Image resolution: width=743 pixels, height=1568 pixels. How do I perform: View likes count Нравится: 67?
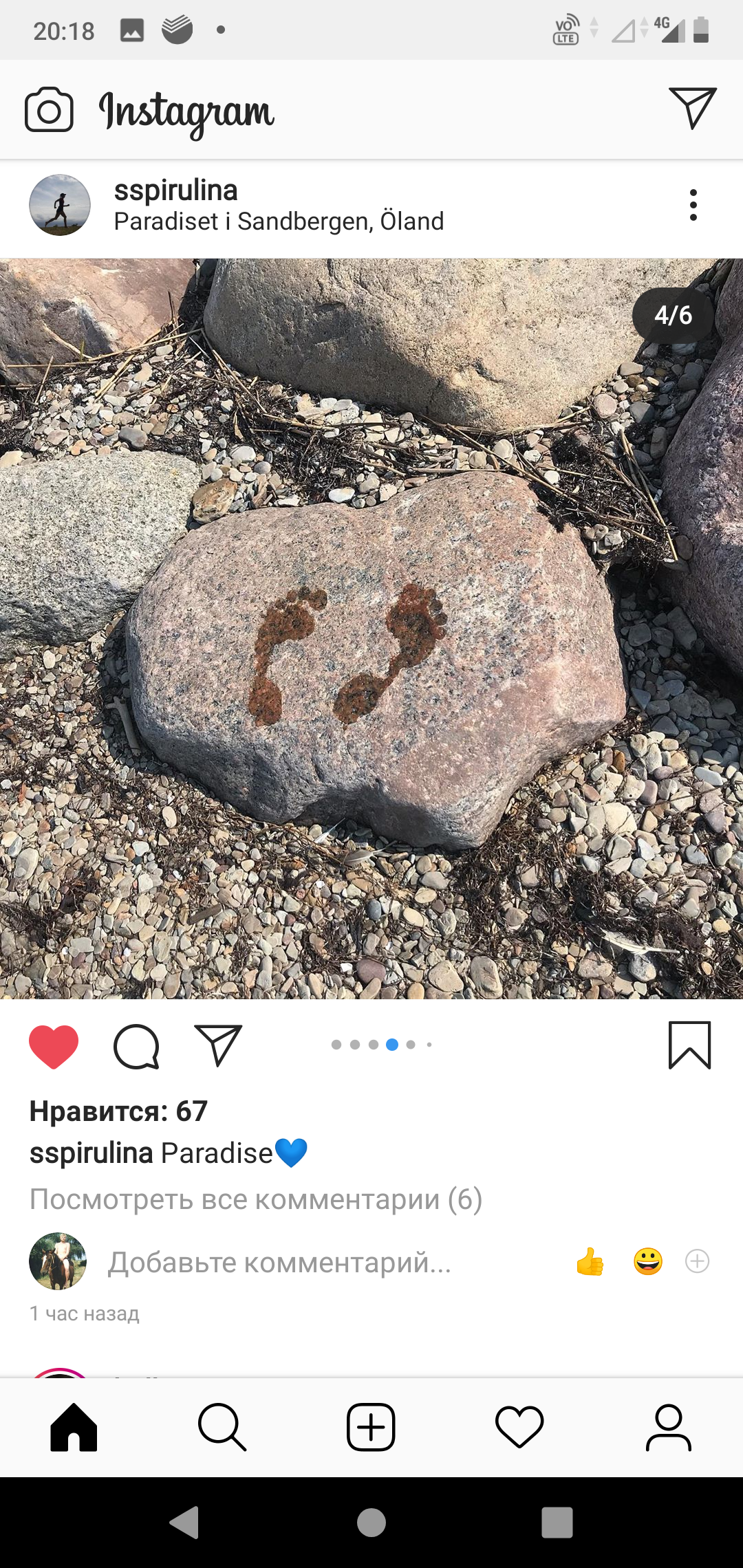[118, 1111]
